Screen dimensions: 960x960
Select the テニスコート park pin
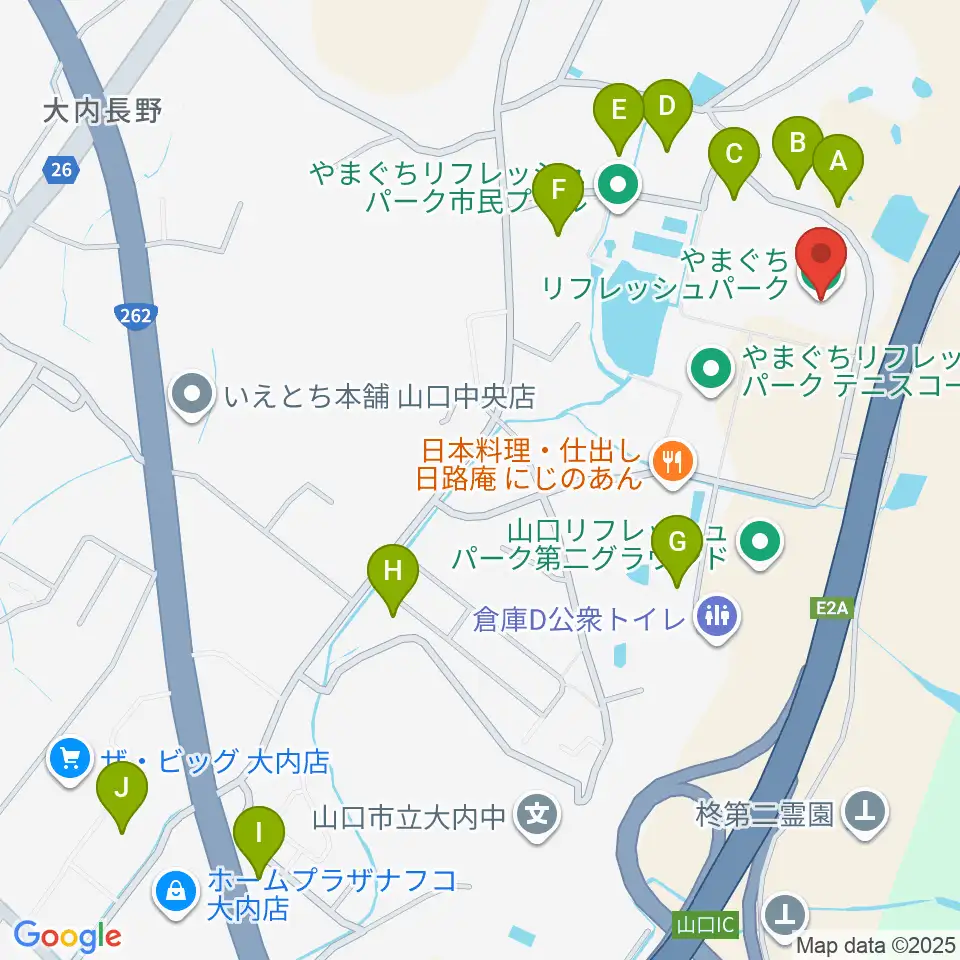(x=711, y=370)
